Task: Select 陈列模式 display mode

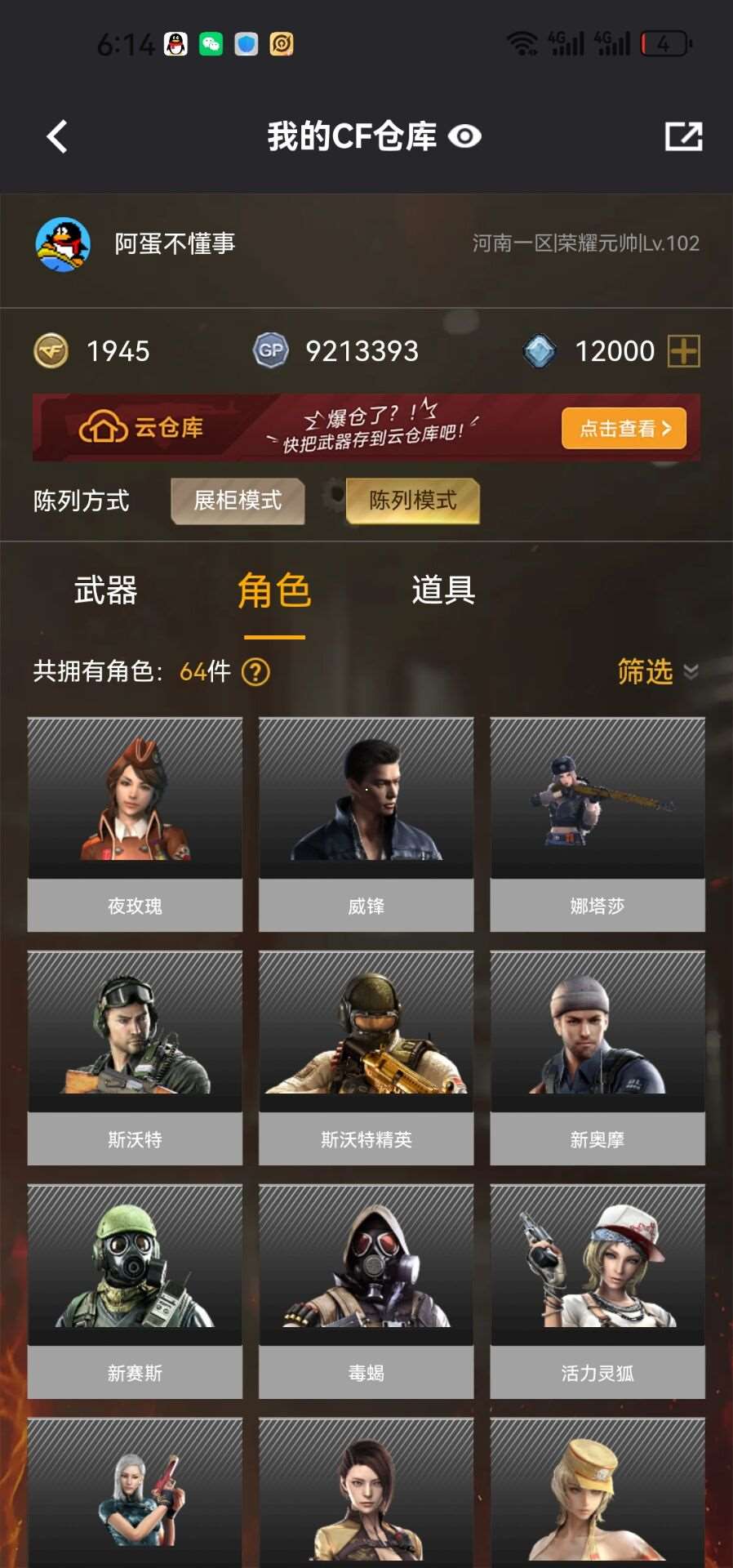Action: pos(412,501)
